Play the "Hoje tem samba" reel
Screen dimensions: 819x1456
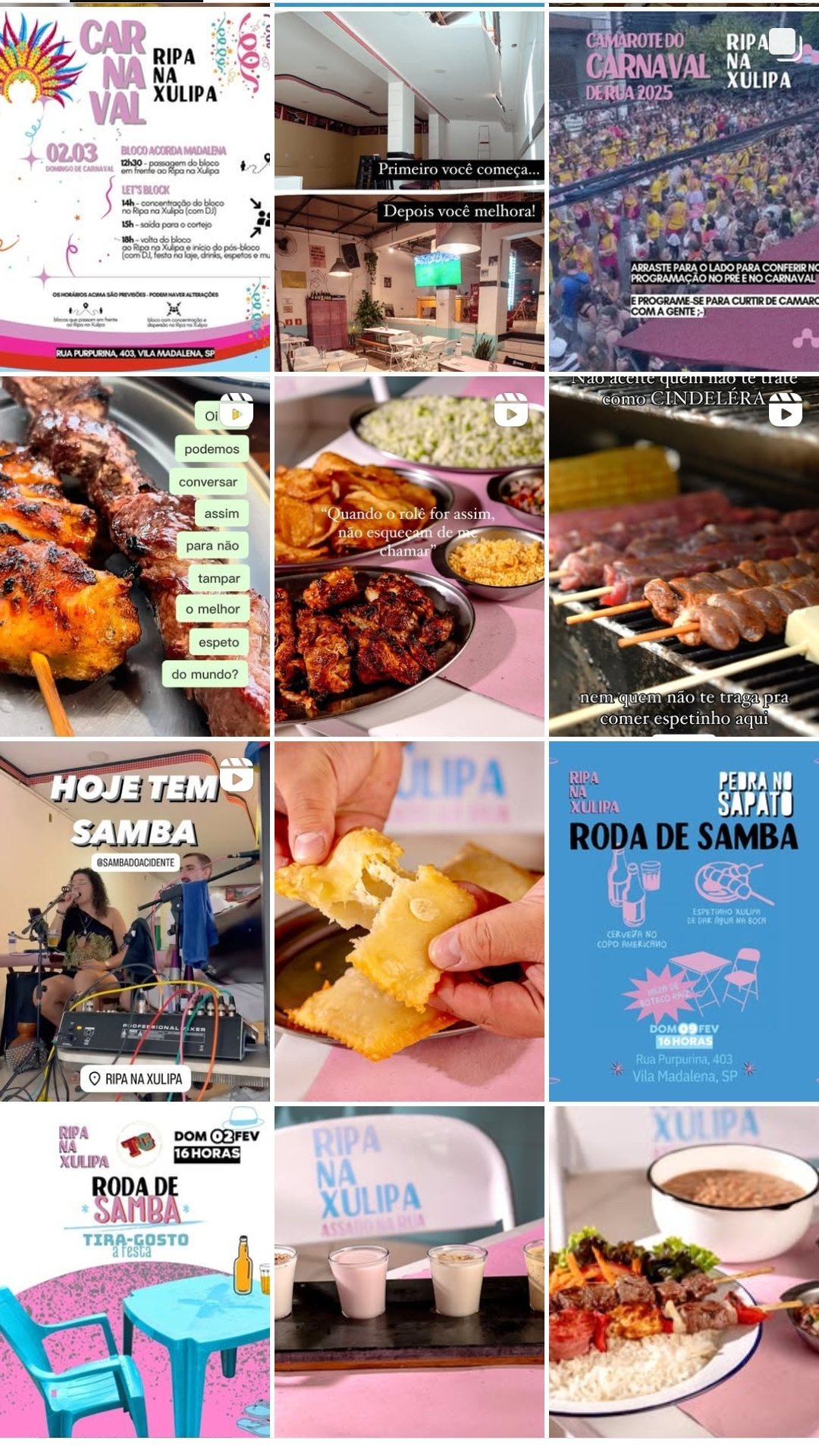tap(135, 921)
